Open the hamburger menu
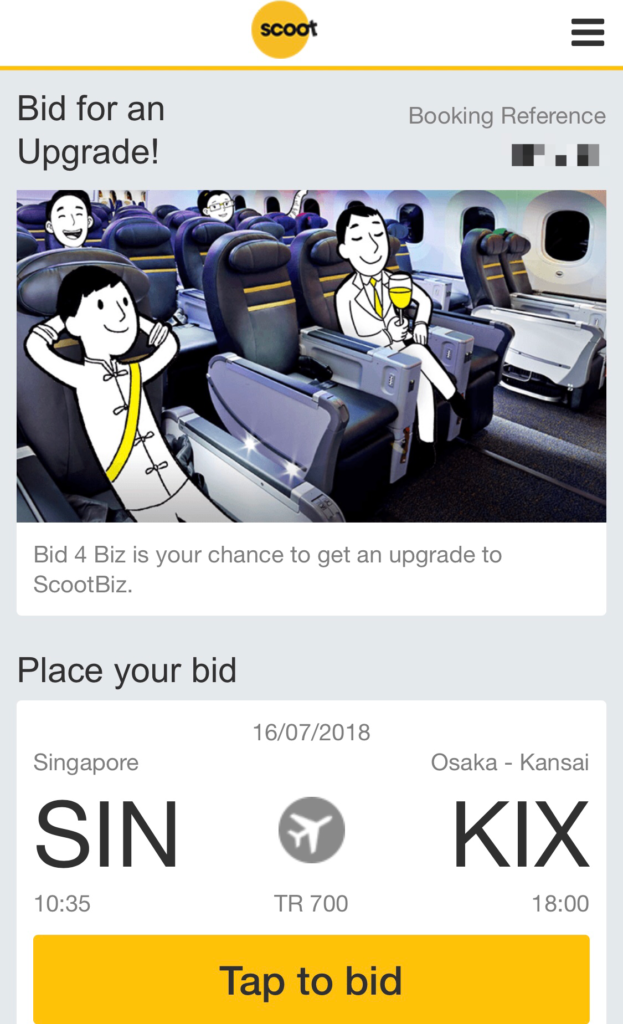This screenshot has width=623, height=1024. 587,33
